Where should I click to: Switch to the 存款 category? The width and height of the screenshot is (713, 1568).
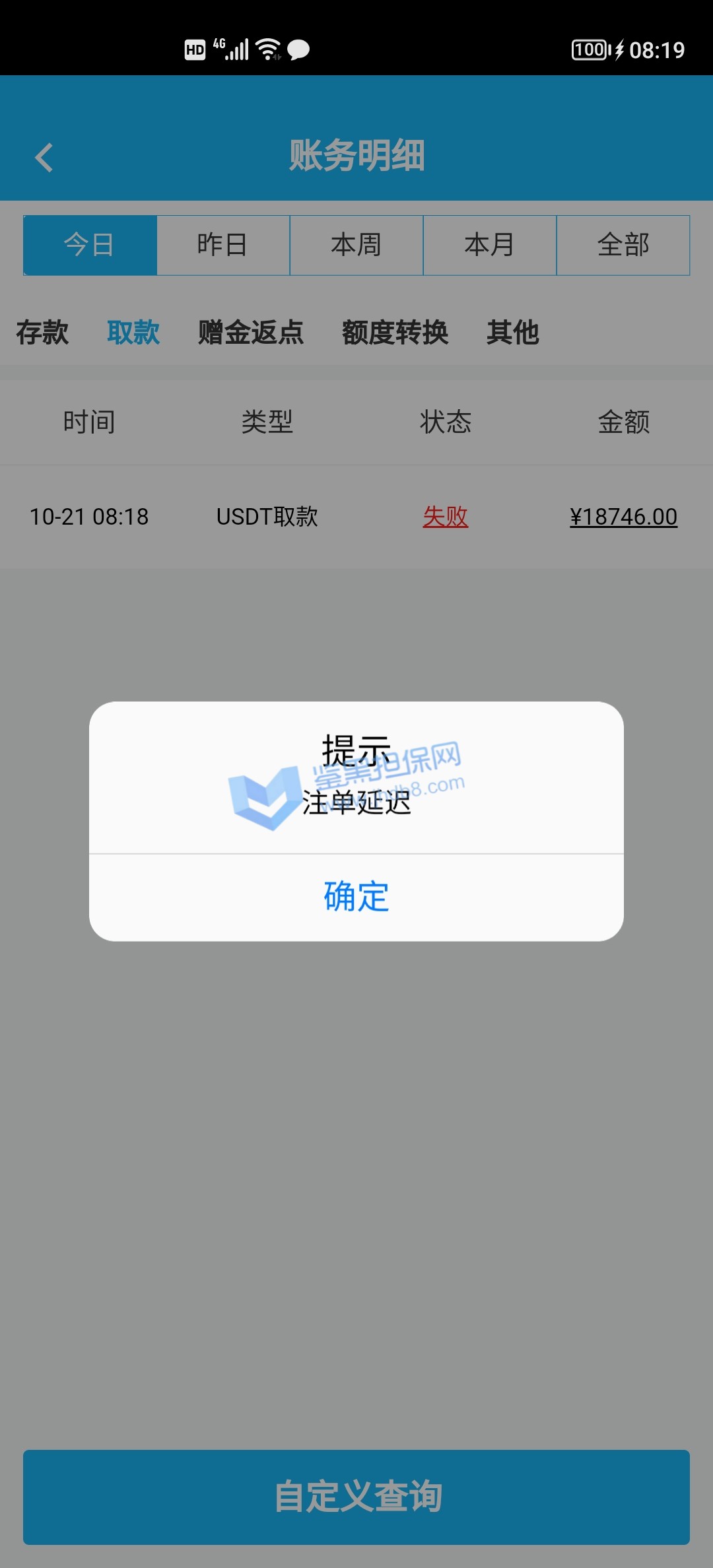point(42,332)
